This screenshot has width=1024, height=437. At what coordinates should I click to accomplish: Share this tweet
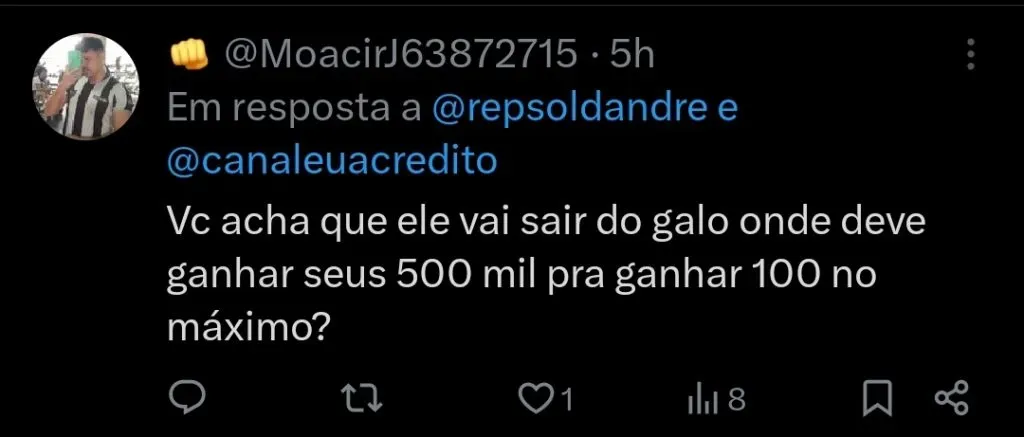pos(951,399)
